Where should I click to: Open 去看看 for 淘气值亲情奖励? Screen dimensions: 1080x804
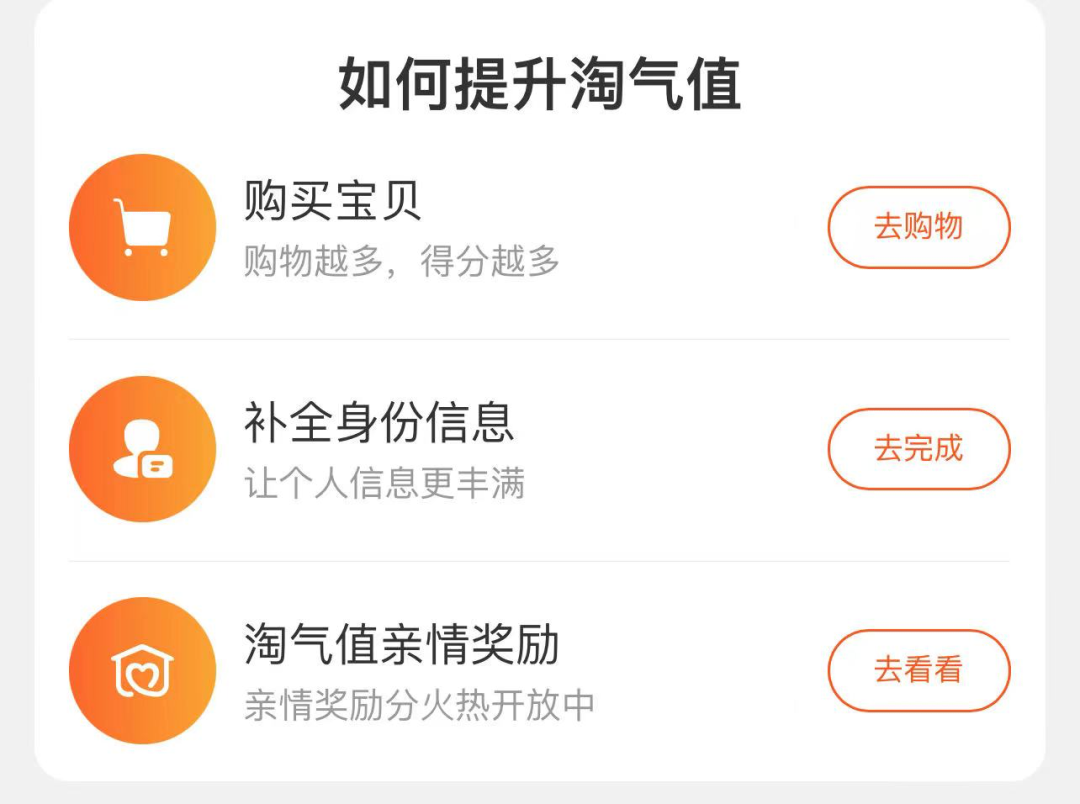(x=918, y=670)
